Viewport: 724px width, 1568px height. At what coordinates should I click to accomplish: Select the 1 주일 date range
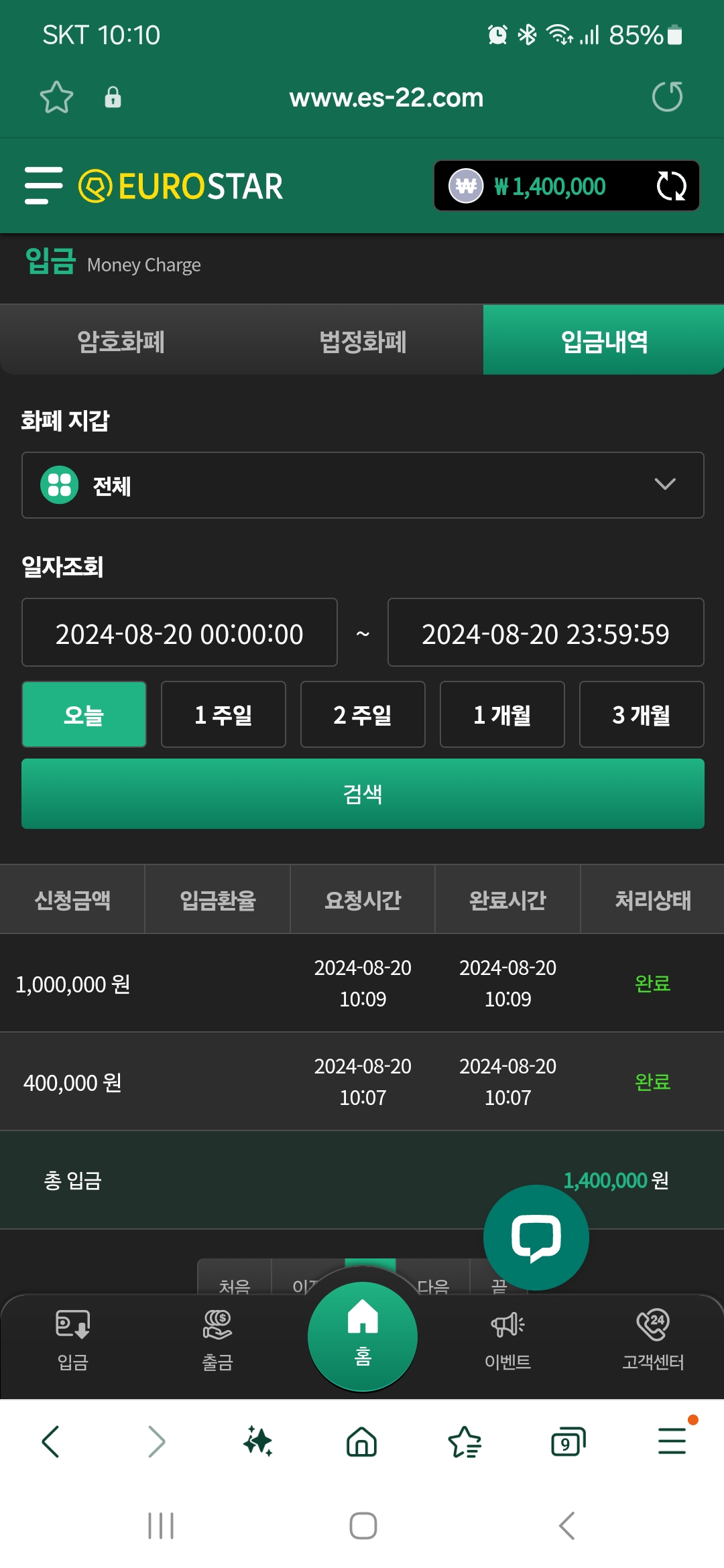click(x=223, y=714)
